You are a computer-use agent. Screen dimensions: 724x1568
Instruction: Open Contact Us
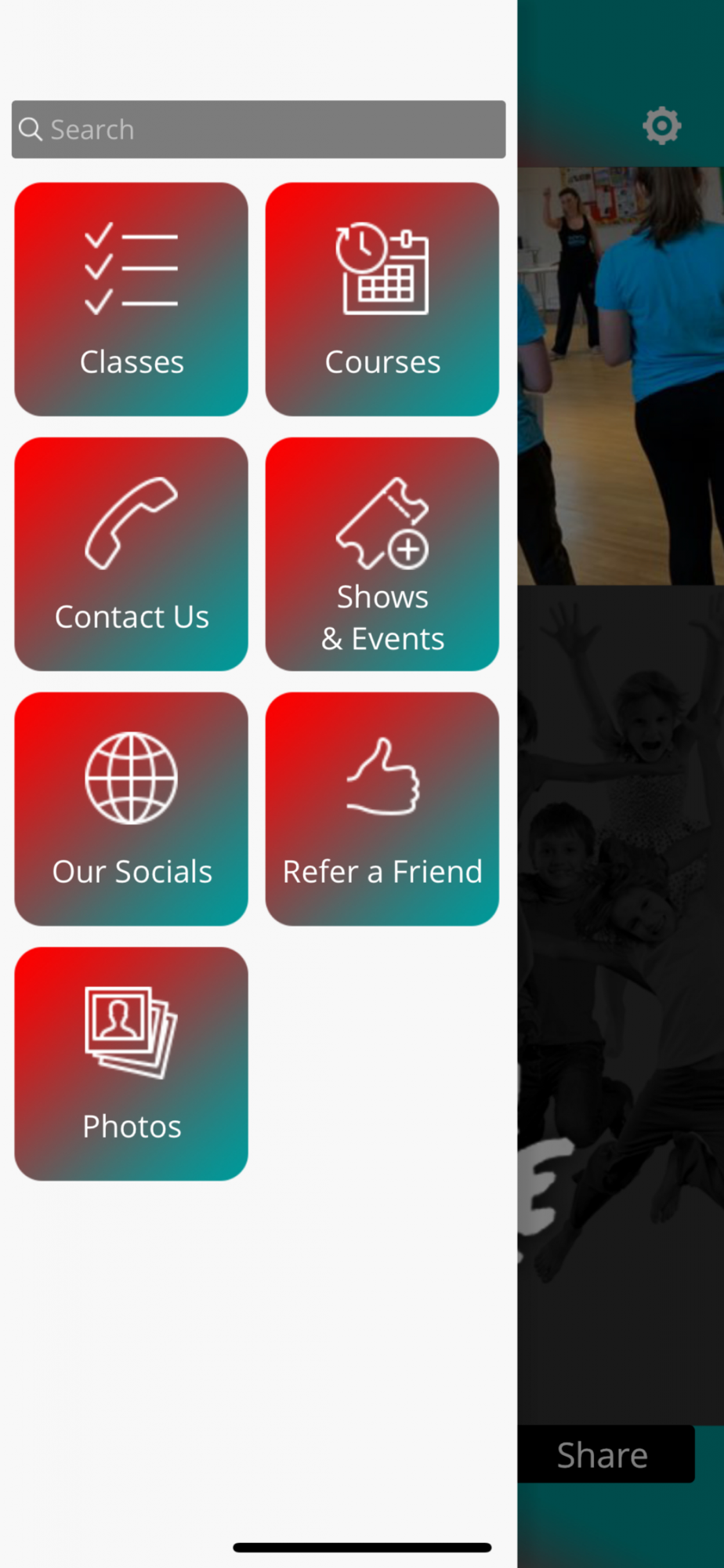pos(132,554)
